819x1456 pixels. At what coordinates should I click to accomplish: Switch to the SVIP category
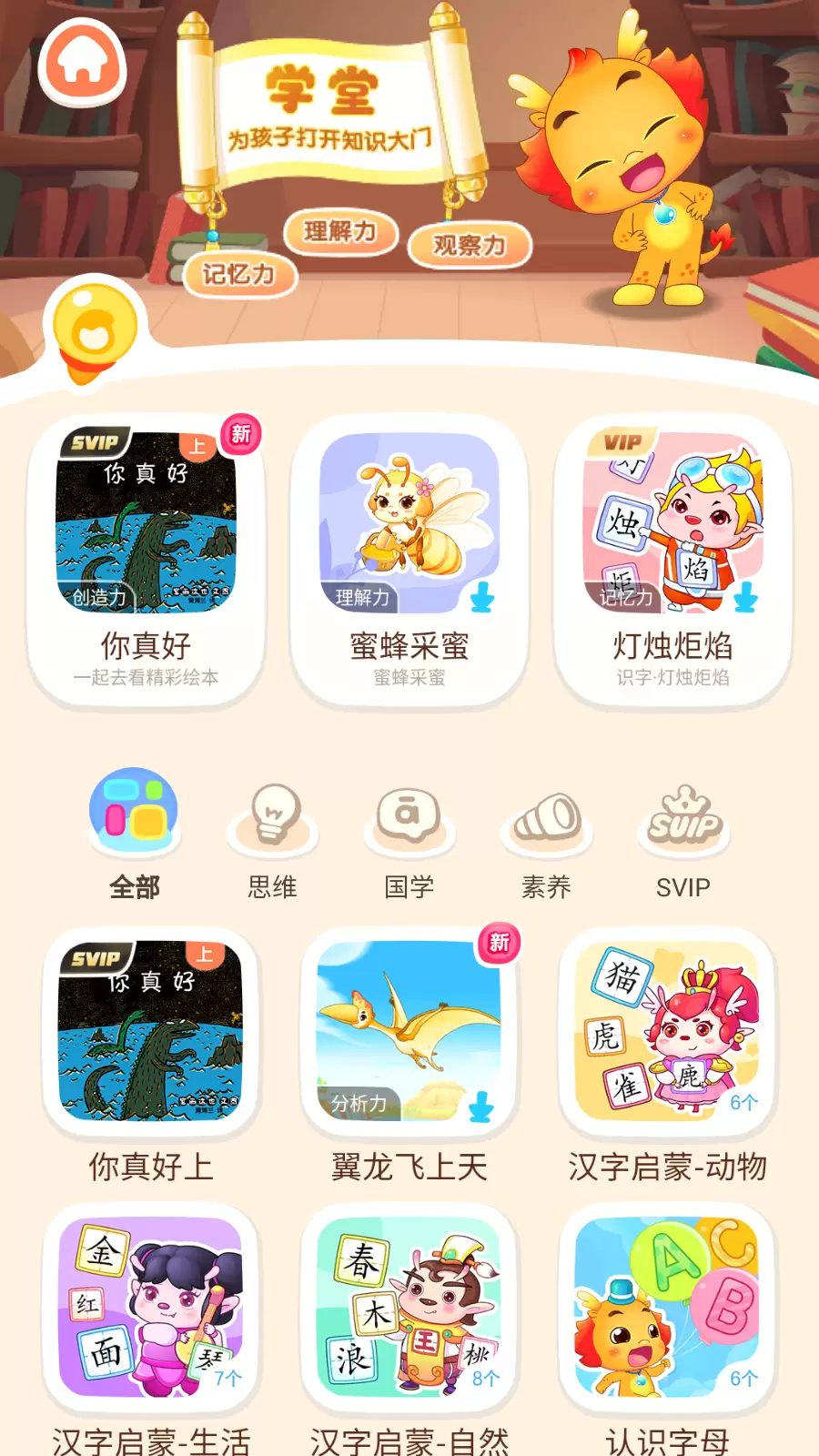click(x=683, y=834)
